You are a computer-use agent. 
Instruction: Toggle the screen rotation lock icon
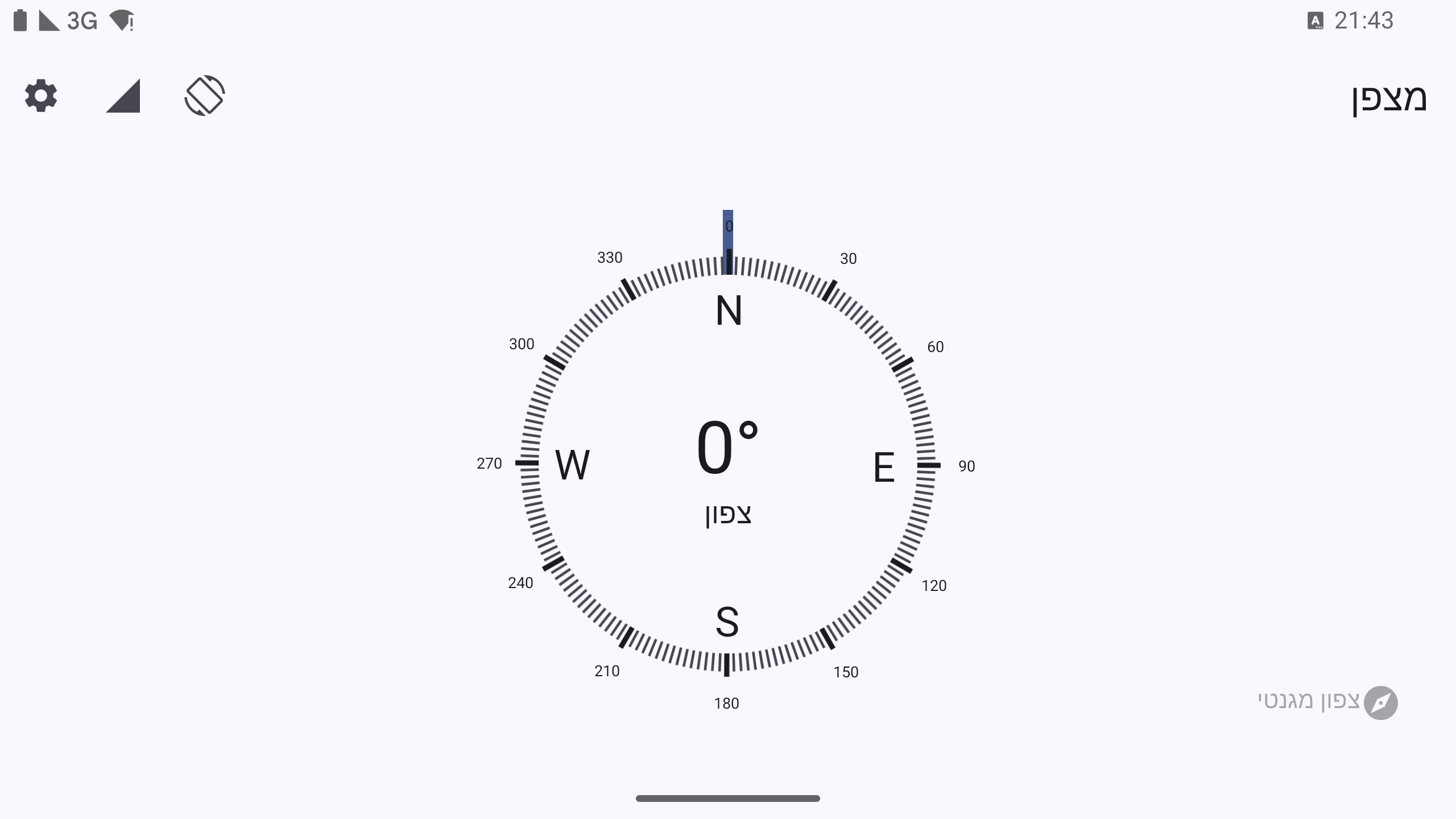click(x=205, y=96)
